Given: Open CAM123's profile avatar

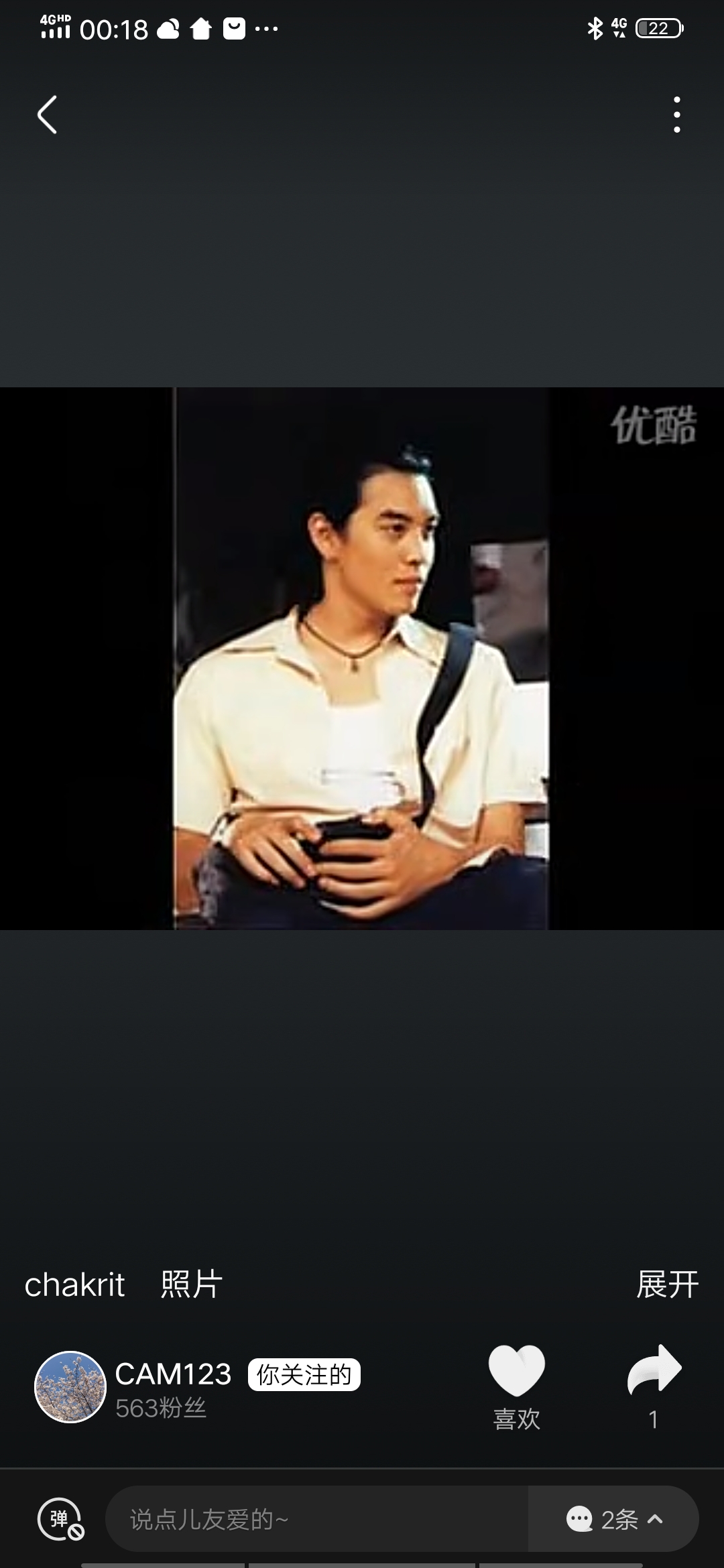Looking at the screenshot, I should [70, 1386].
